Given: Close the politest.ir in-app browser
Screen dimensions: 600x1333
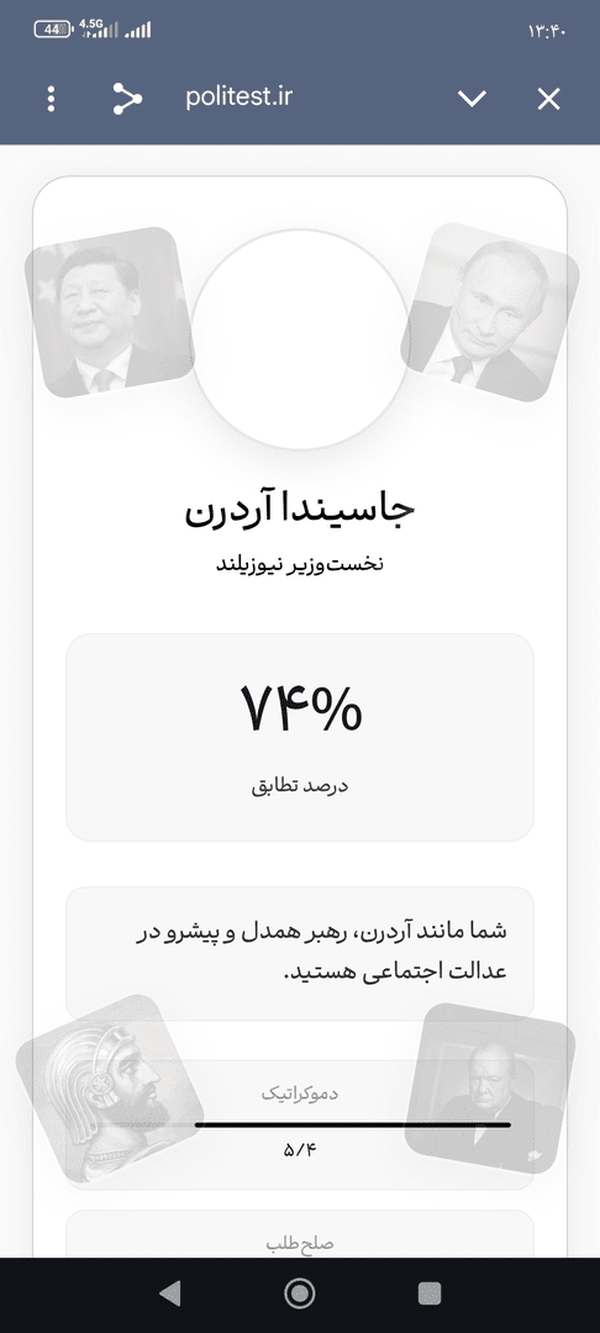Looking at the screenshot, I should click(548, 99).
